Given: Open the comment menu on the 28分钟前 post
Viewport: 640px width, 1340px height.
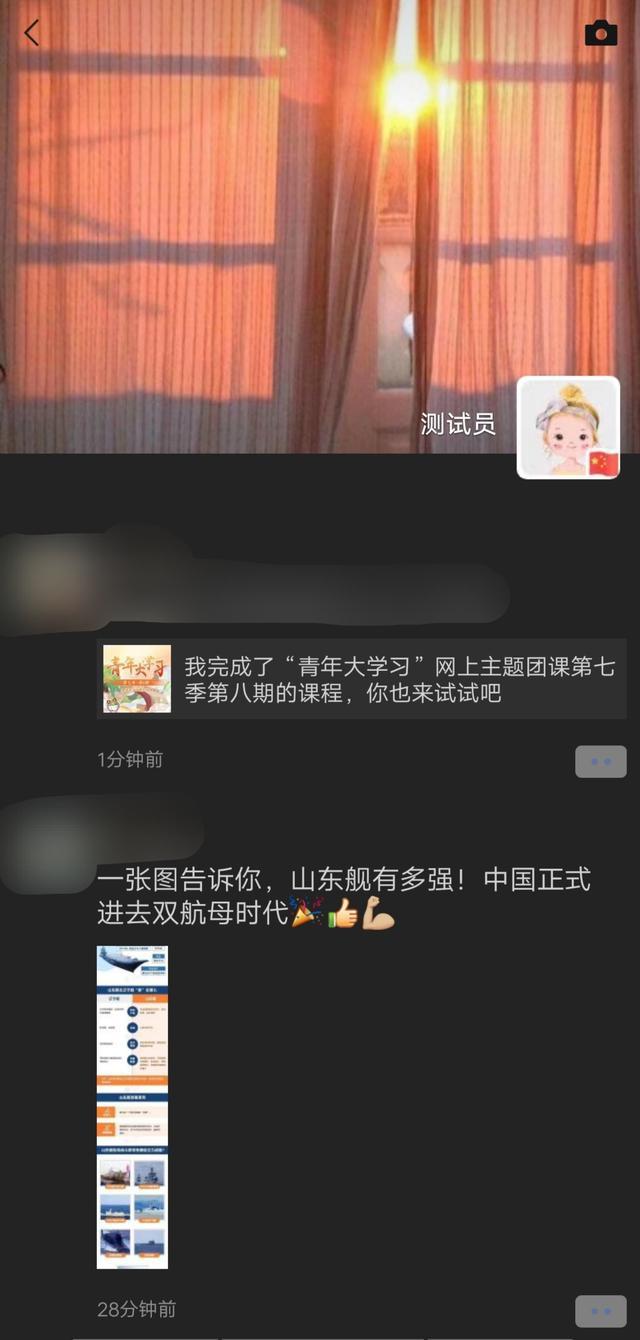Looking at the screenshot, I should pos(600,1310).
